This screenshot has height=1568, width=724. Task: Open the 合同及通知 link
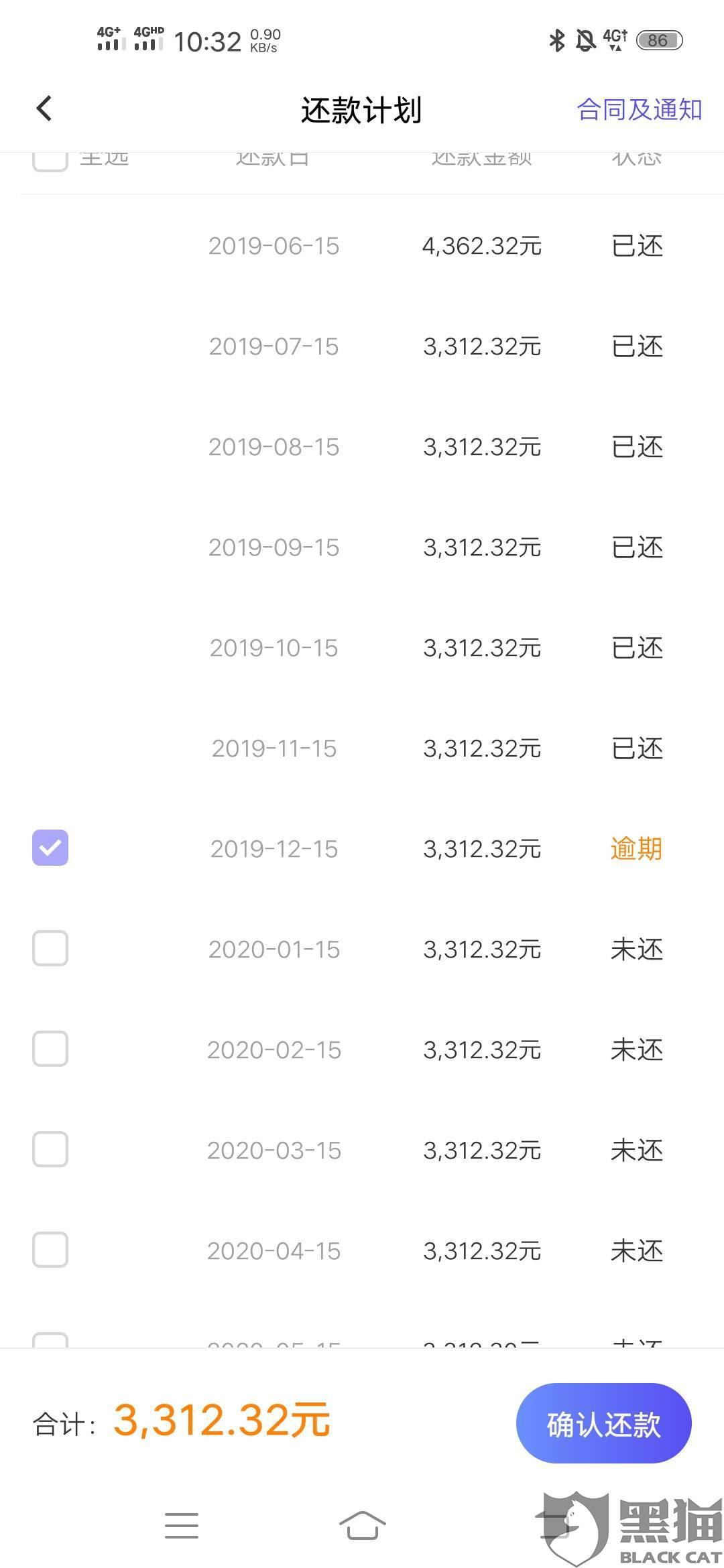click(x=639, y=109)
